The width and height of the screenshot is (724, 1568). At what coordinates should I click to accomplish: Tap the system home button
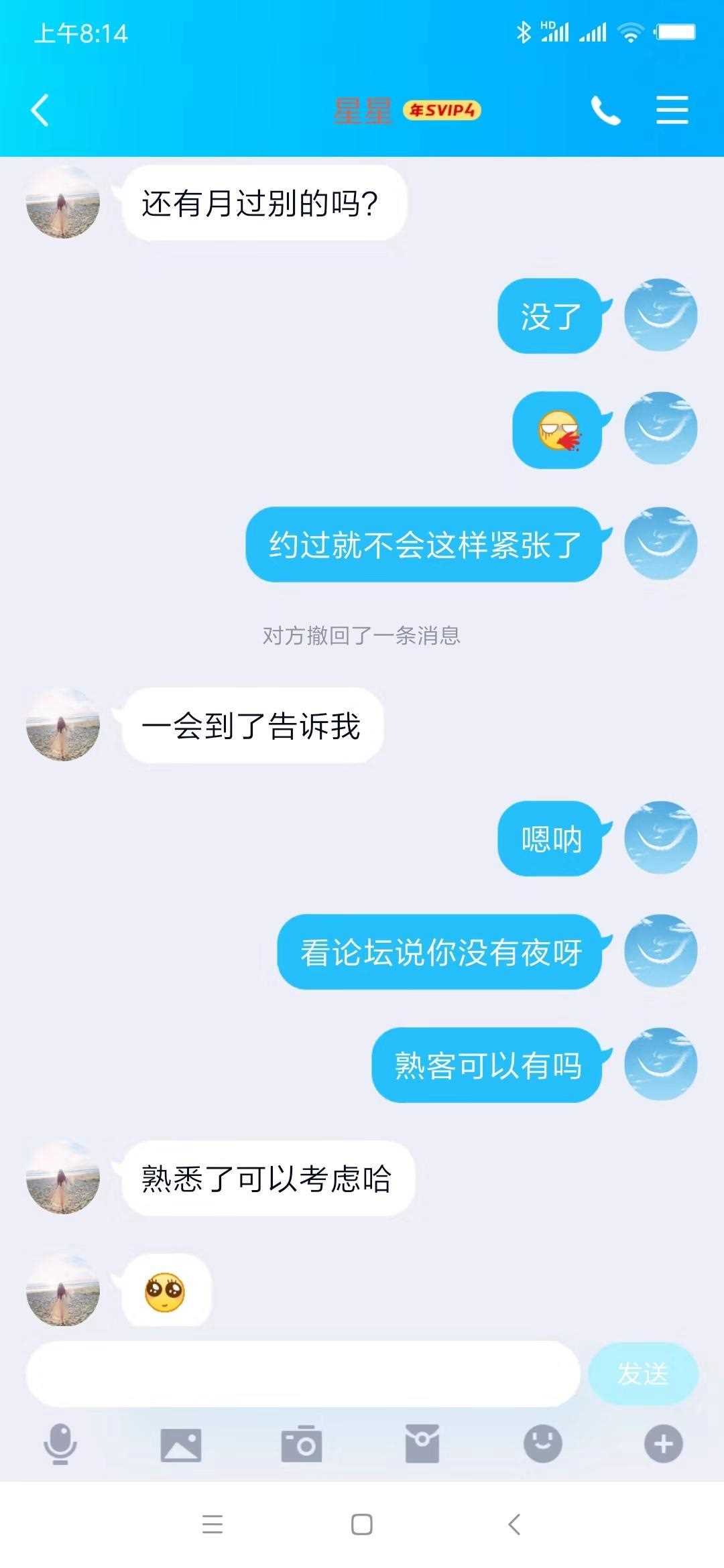click(362, 1524)
